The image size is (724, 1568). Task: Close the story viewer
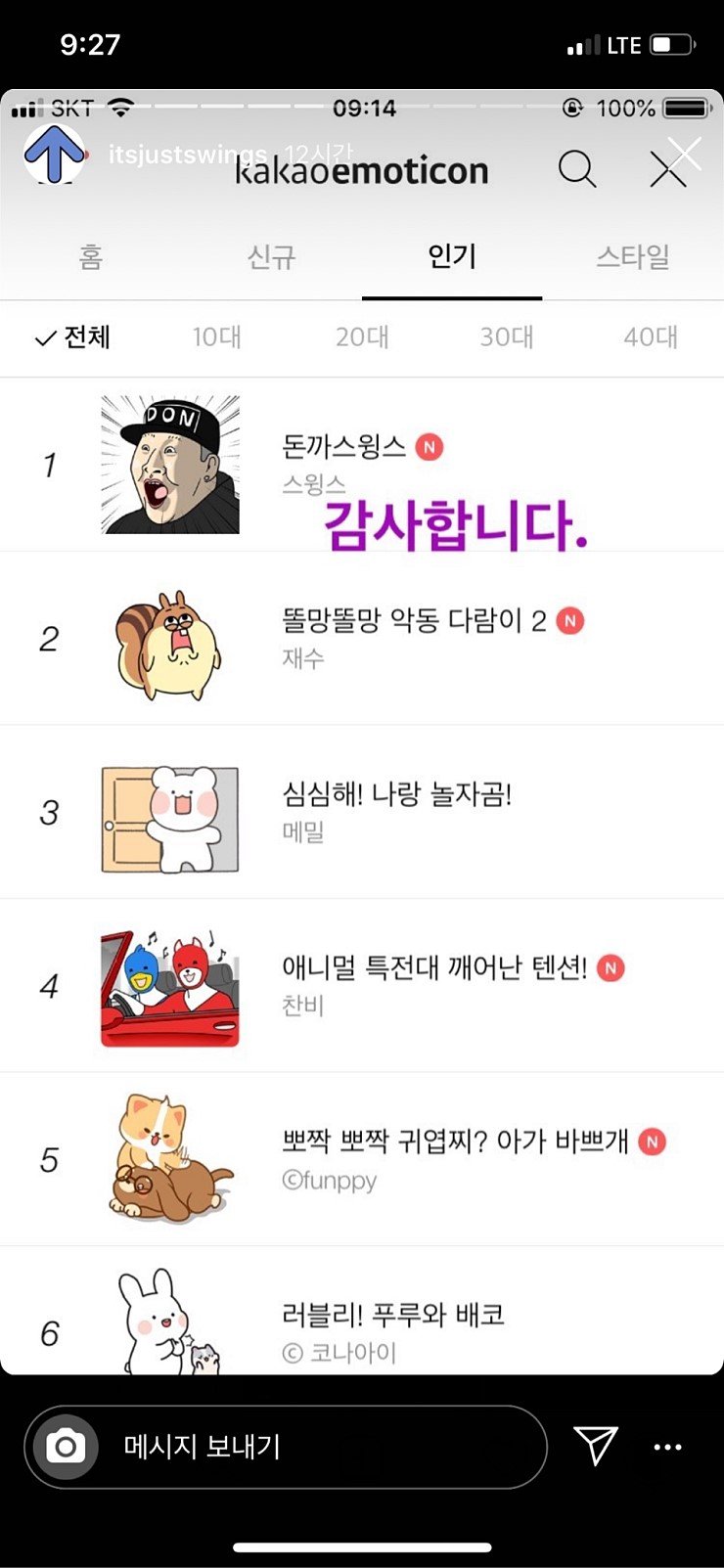point(684,153)
